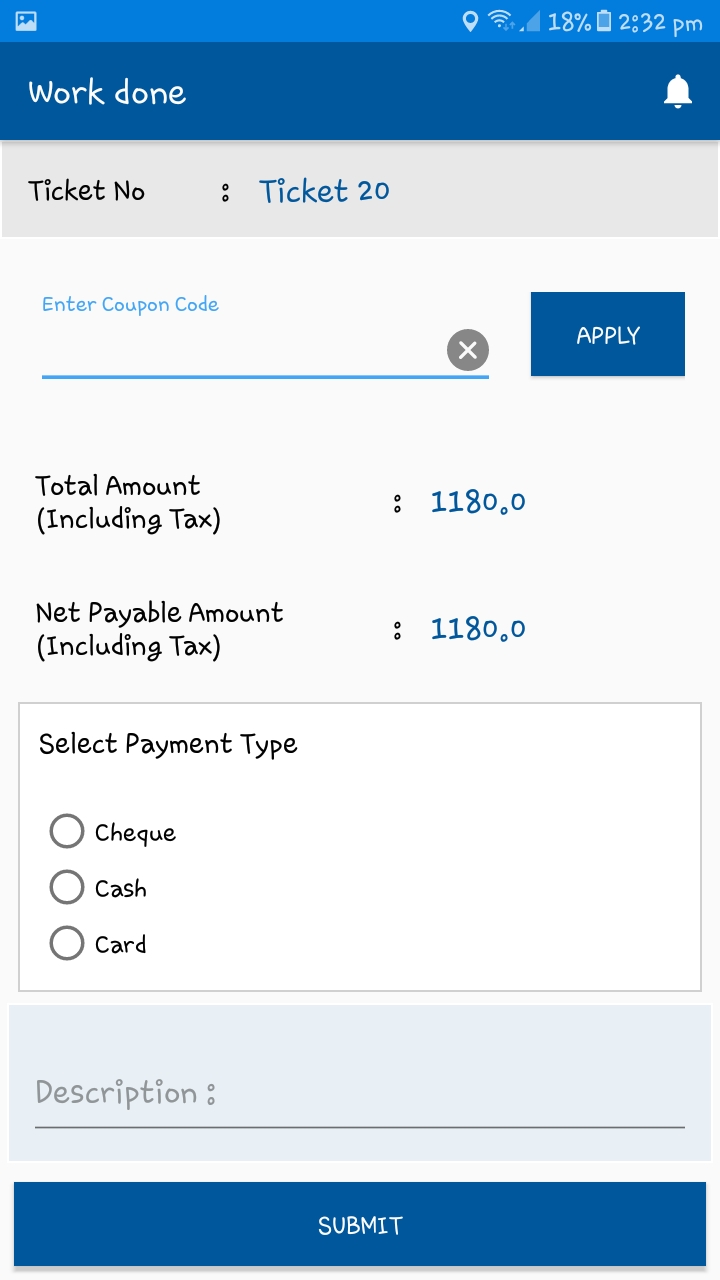Screen dimensions: 720x1280
Task: Pick Card as payment type
Action: pyautogui.click(x=67, y=943)
